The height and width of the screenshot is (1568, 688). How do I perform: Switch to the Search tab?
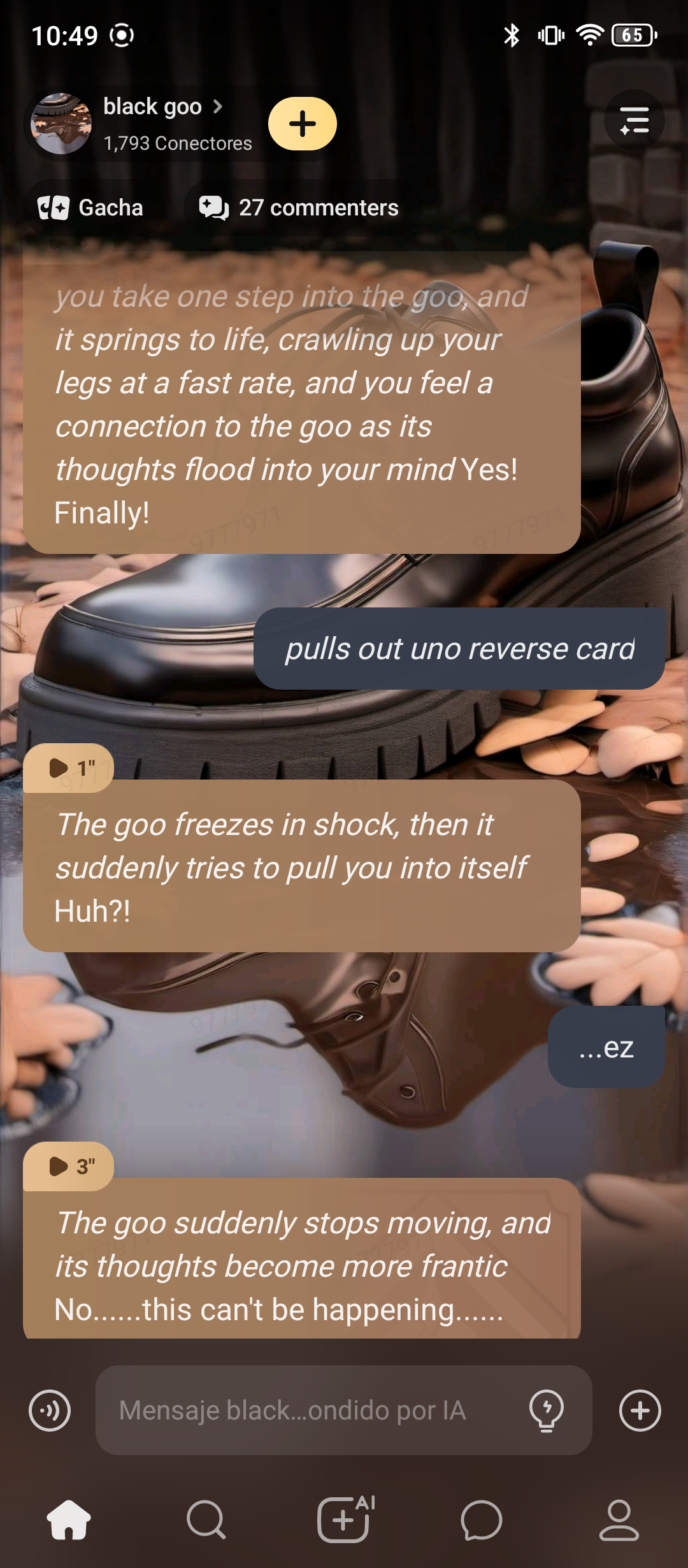[206, 1520]
